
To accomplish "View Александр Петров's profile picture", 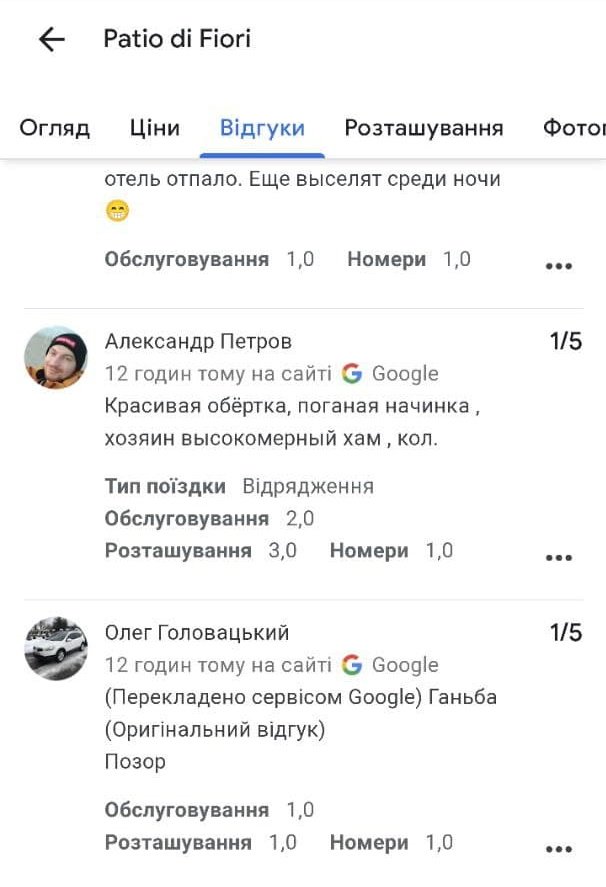I will point(56,357).
